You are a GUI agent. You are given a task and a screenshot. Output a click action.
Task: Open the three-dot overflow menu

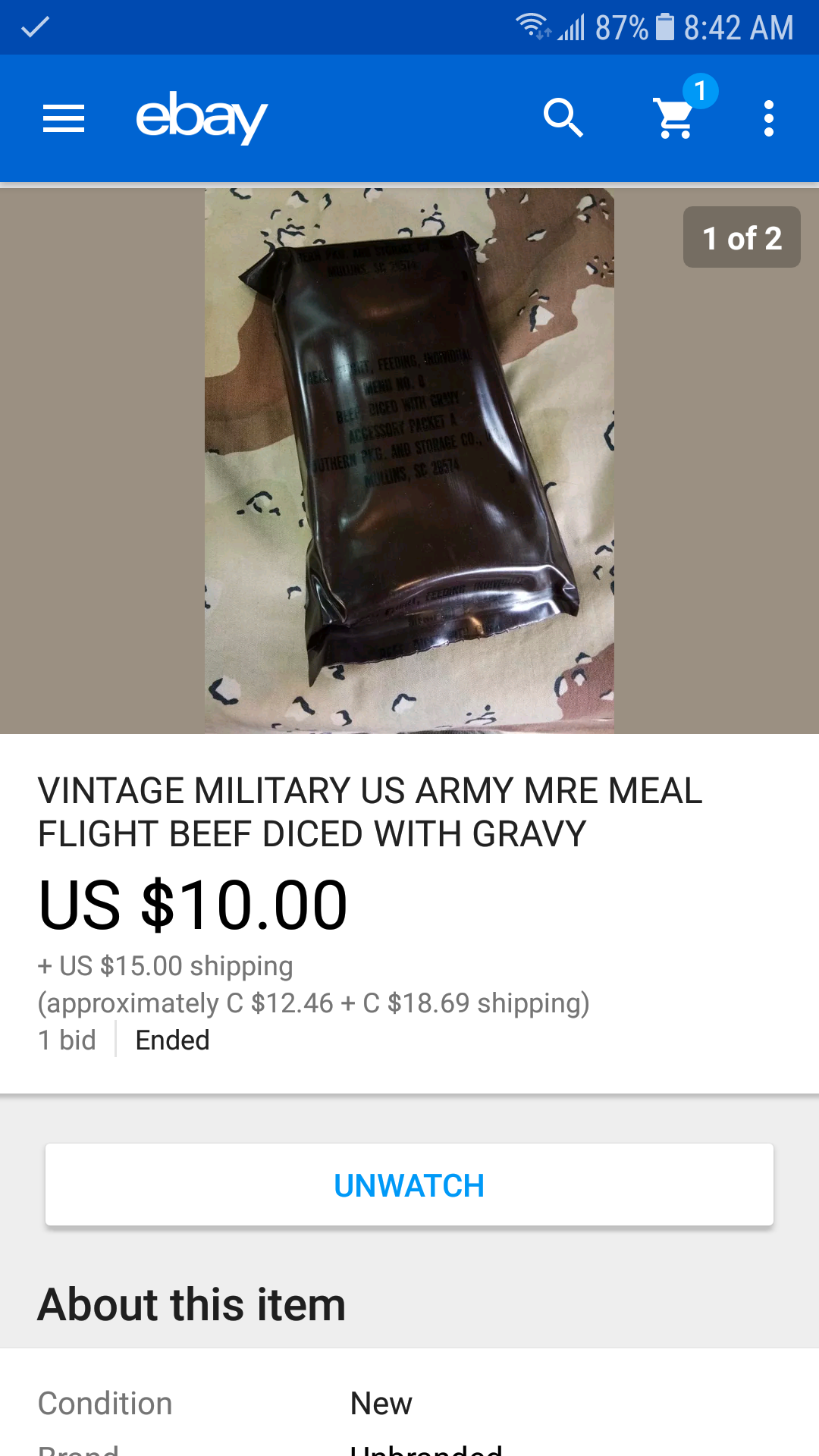pyautogui.click(x=768, y=118)
